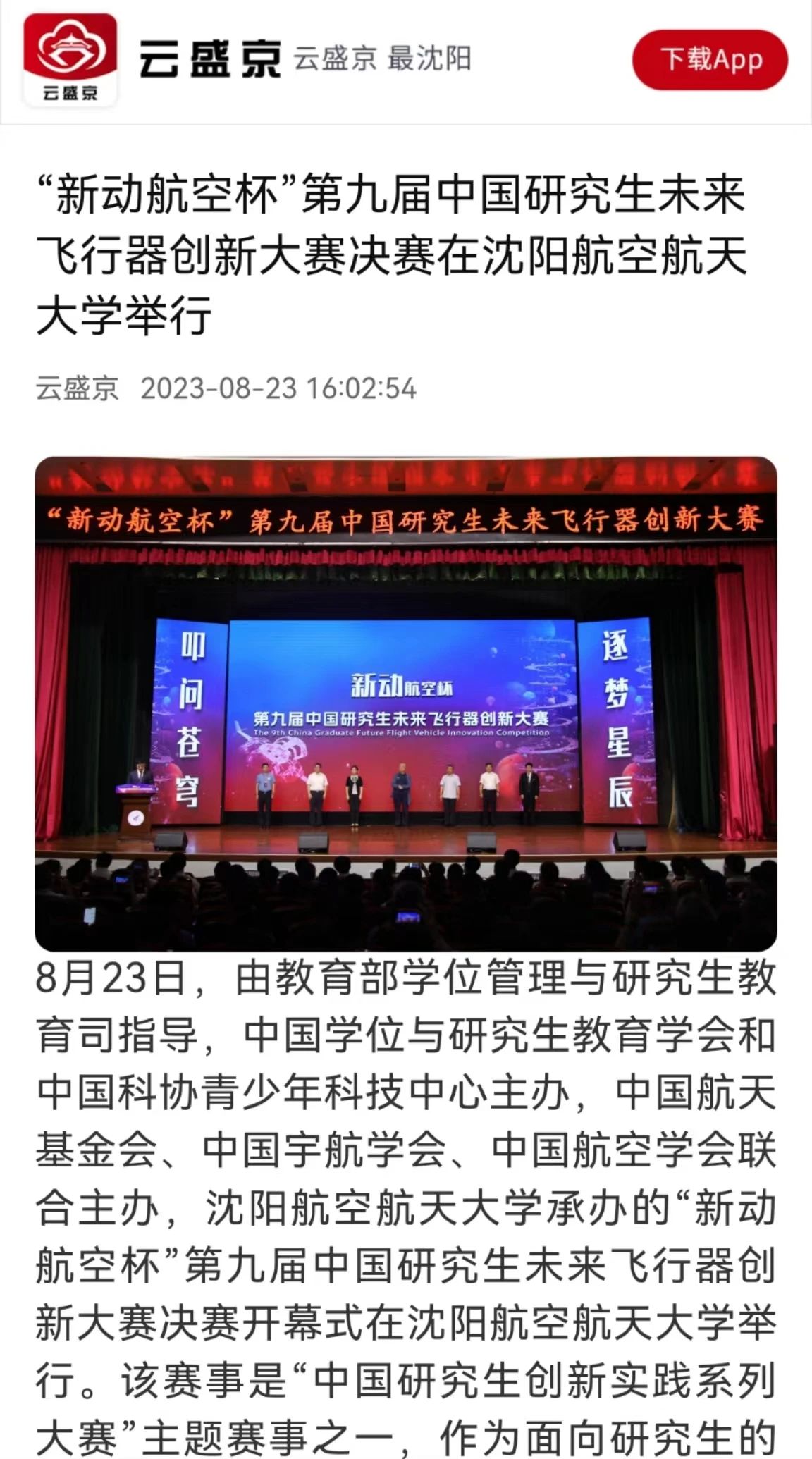The height and width of the screenshot is (1459, 812).
Task: Open the 云盛京 app logo in header
Action: click(70, 60)
